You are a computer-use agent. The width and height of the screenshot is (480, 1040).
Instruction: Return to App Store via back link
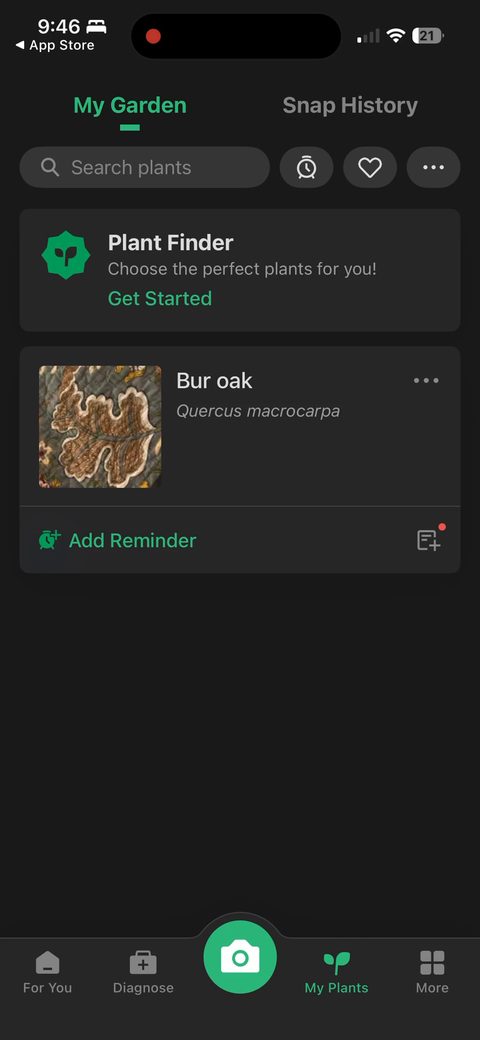pos(54,45)
